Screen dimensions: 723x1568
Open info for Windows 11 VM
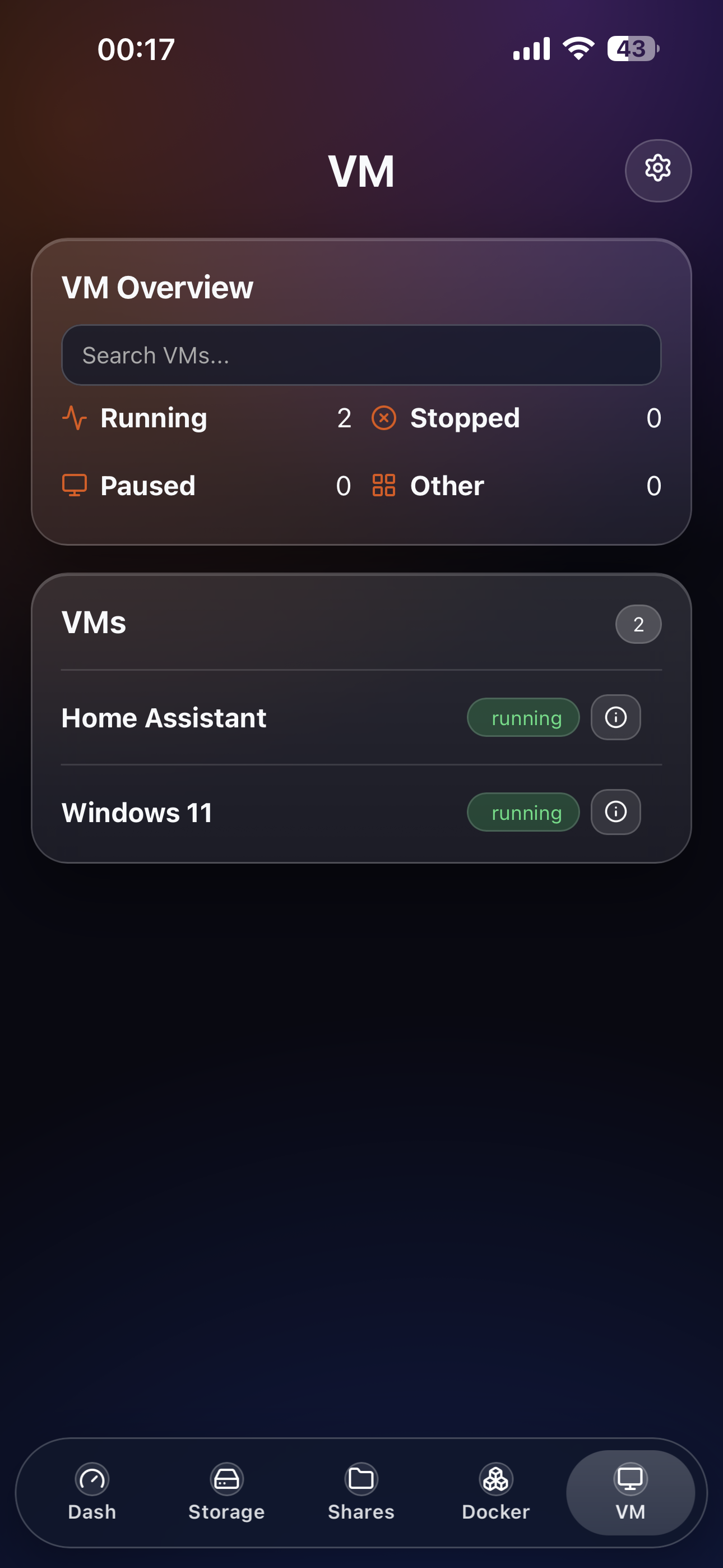coord(615,811)
